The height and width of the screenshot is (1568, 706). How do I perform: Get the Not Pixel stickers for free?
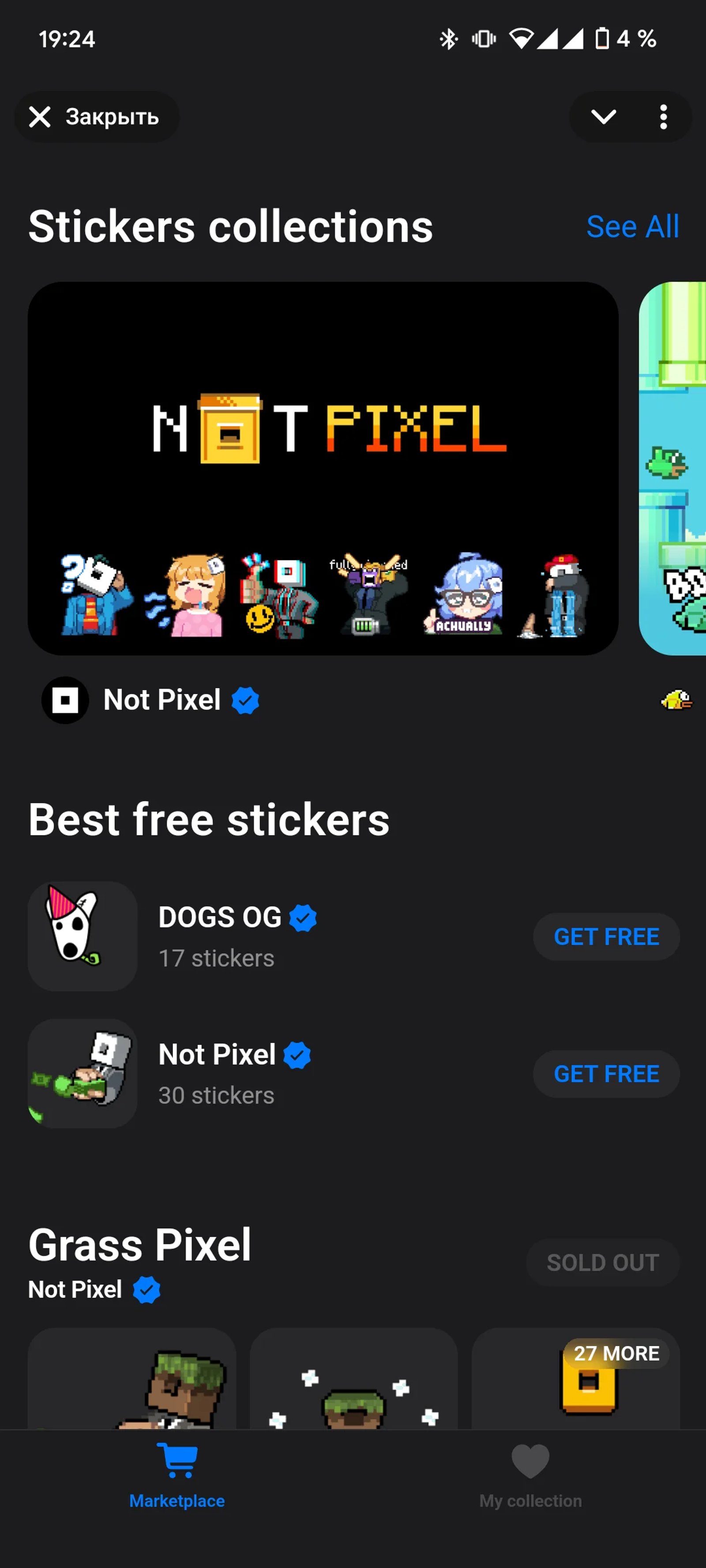[606, 1074]
